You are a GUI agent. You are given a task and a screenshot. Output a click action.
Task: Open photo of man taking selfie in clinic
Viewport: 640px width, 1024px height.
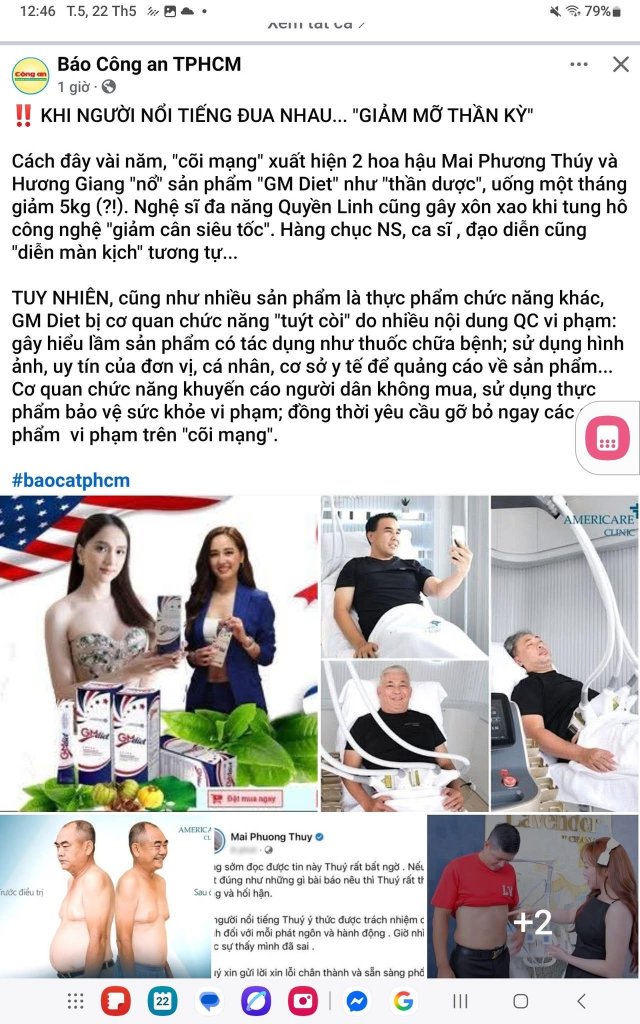click(403, 577)
